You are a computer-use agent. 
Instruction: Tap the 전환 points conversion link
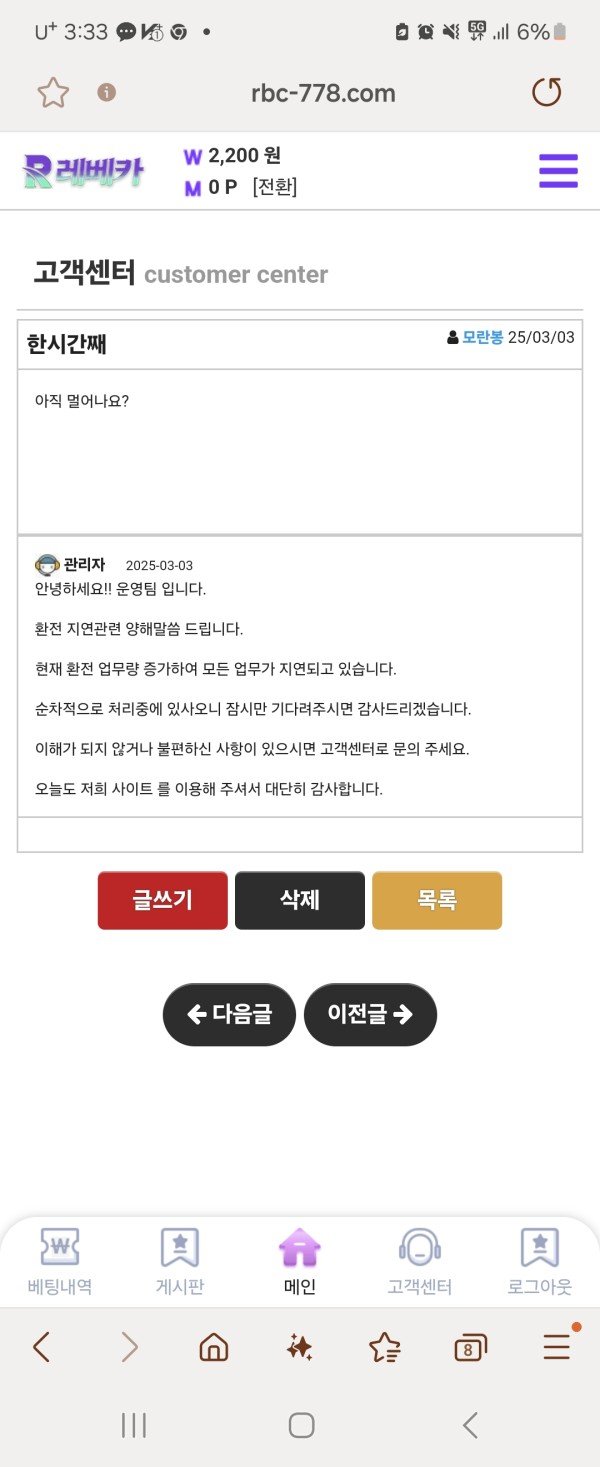tap(275, 187)
